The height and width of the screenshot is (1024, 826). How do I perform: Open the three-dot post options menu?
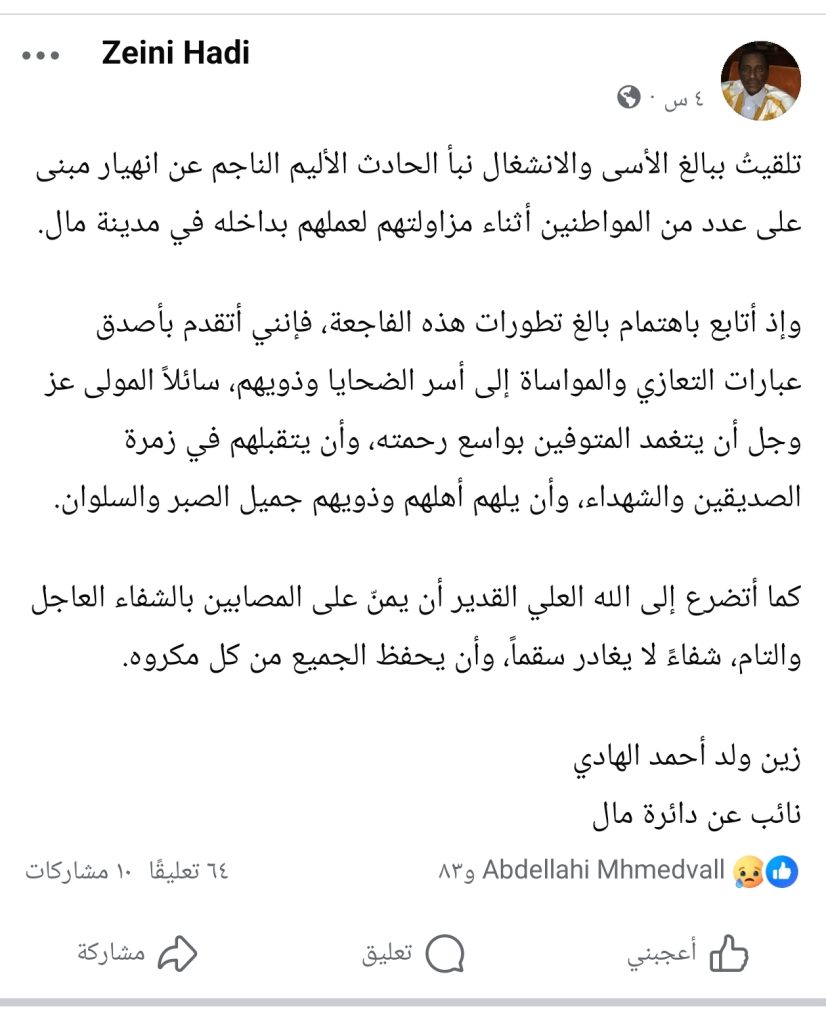click(40, 56)
